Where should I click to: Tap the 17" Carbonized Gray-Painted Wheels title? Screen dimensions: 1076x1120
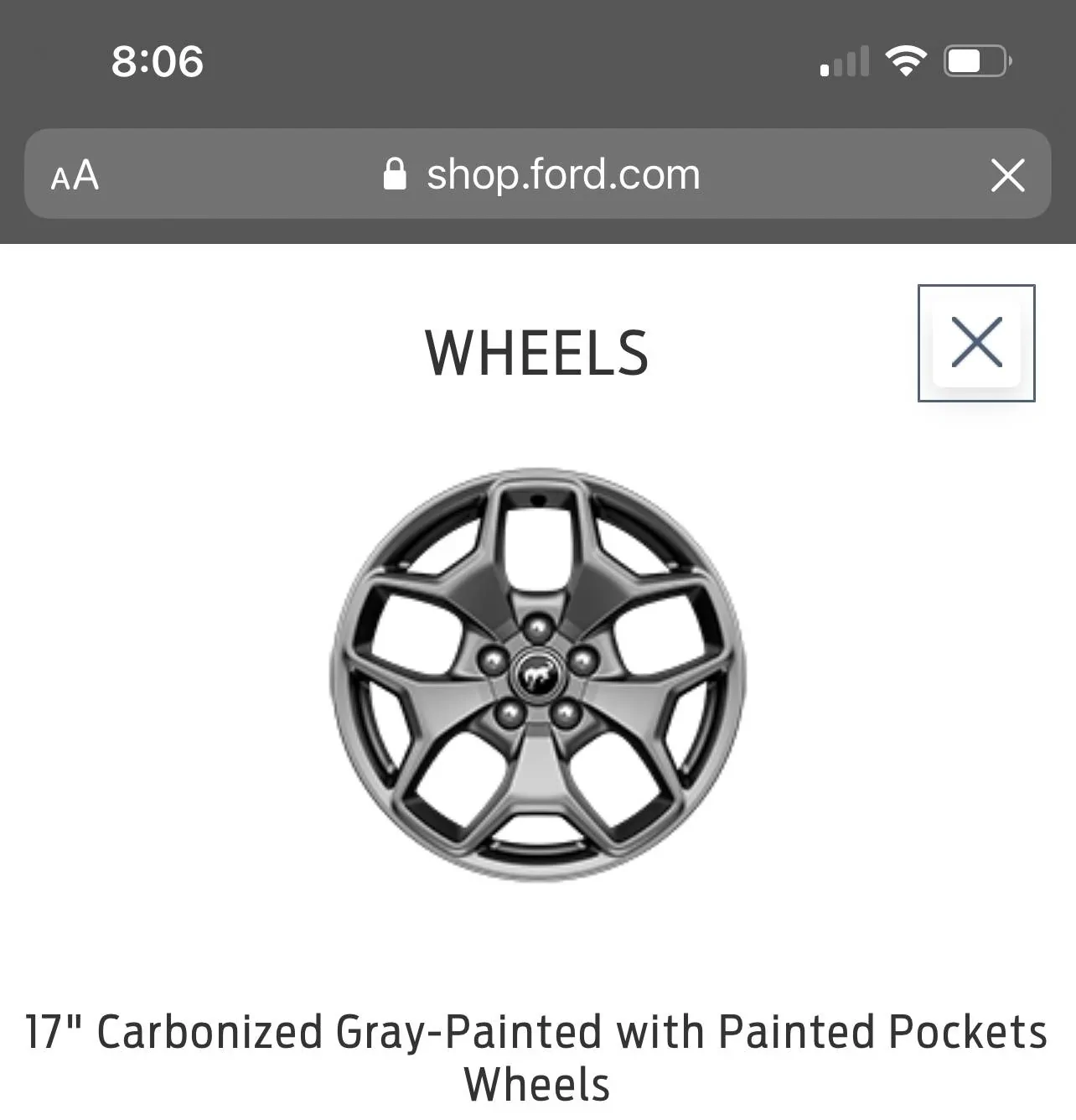pyautogui.click(x=536, y=1032)
